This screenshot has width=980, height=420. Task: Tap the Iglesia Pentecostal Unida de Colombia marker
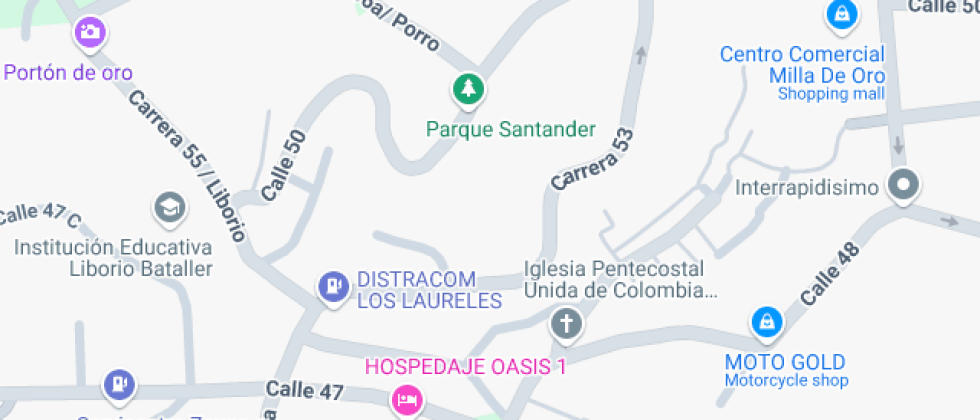[x=566, y=323]
